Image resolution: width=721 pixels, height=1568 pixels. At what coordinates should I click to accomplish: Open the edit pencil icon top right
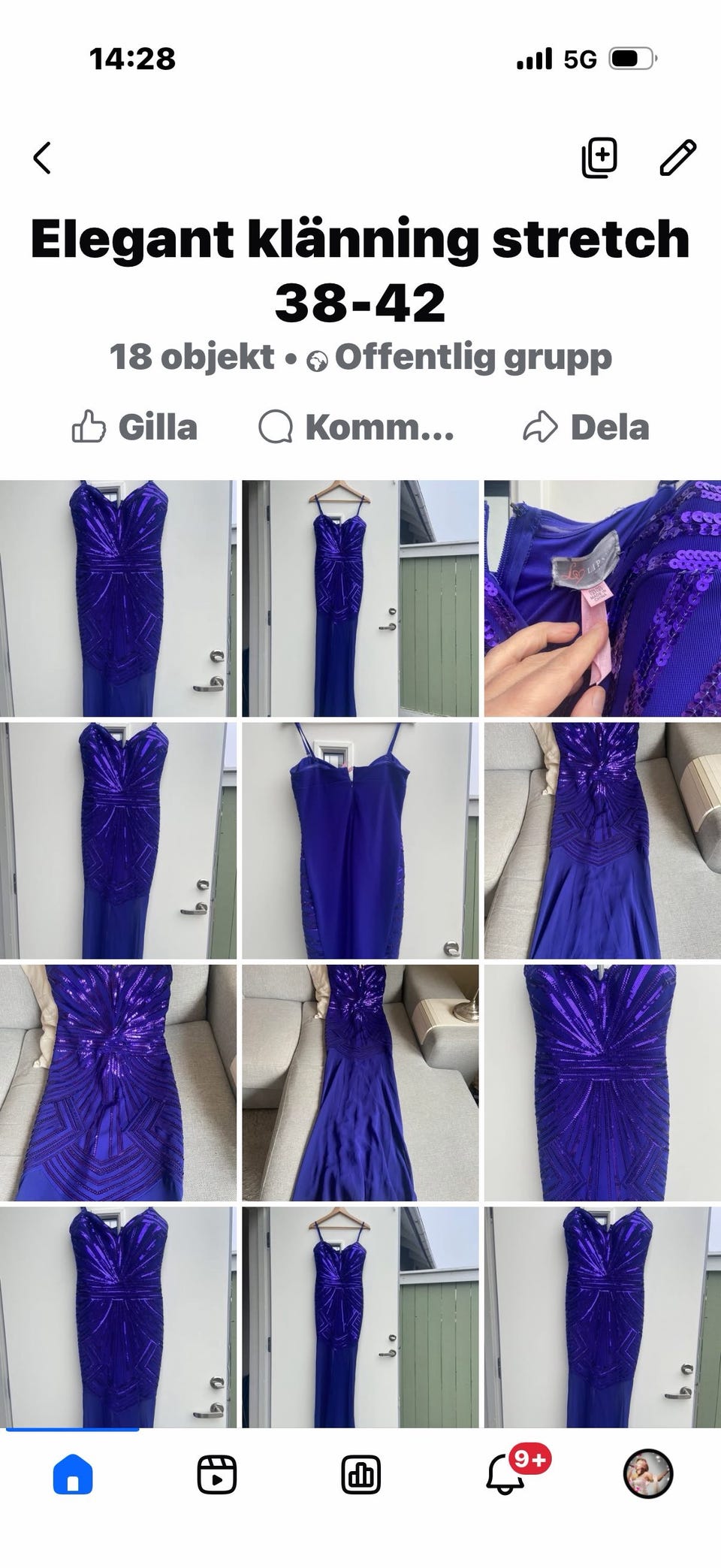tap(674, 157)
